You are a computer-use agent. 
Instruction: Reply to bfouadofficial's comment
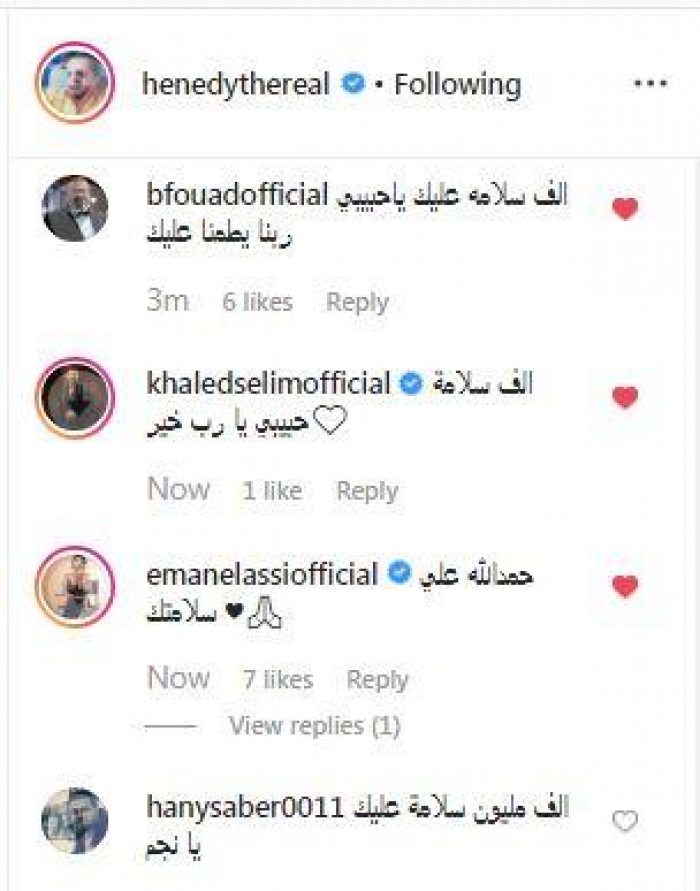pyautogui.click(x=357, y=302)
